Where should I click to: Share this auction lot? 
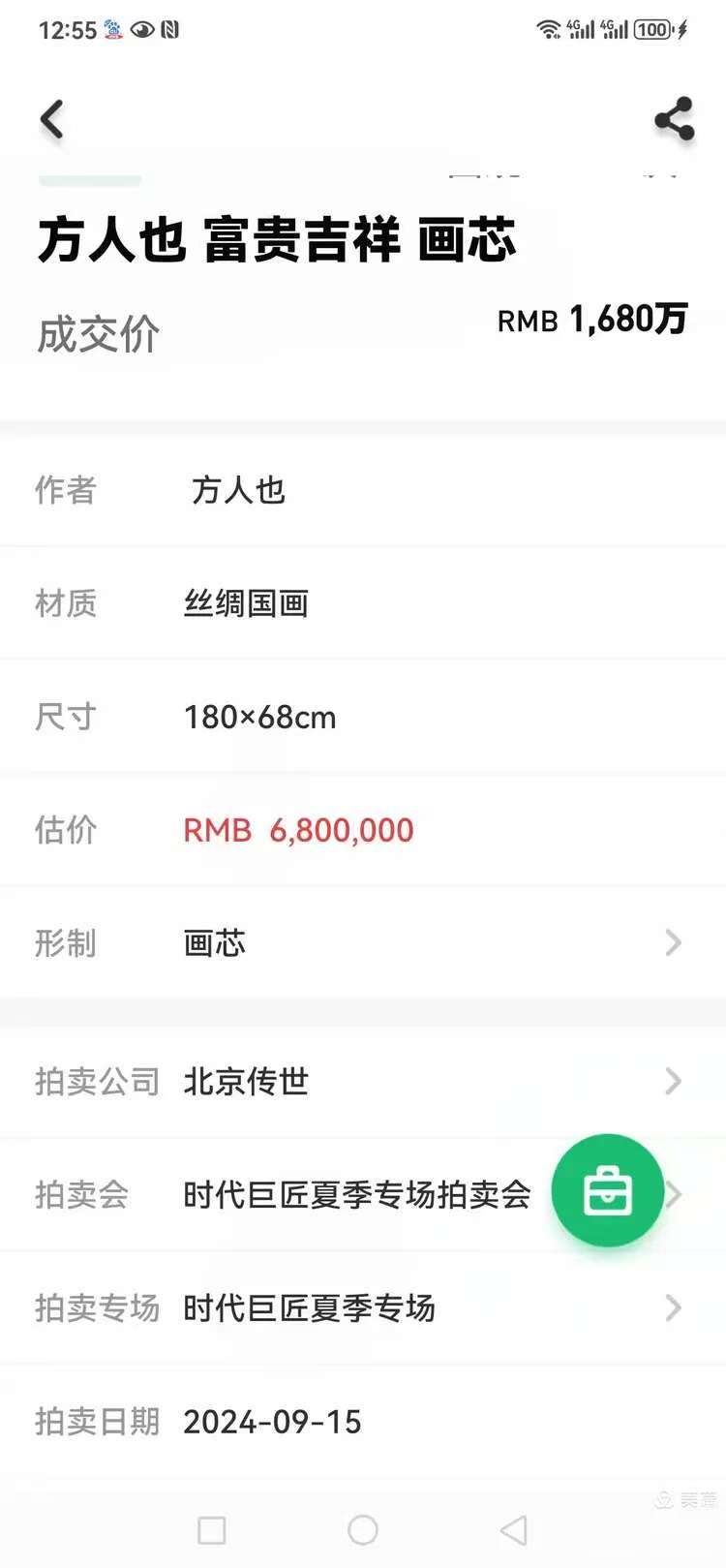point(675,119)
